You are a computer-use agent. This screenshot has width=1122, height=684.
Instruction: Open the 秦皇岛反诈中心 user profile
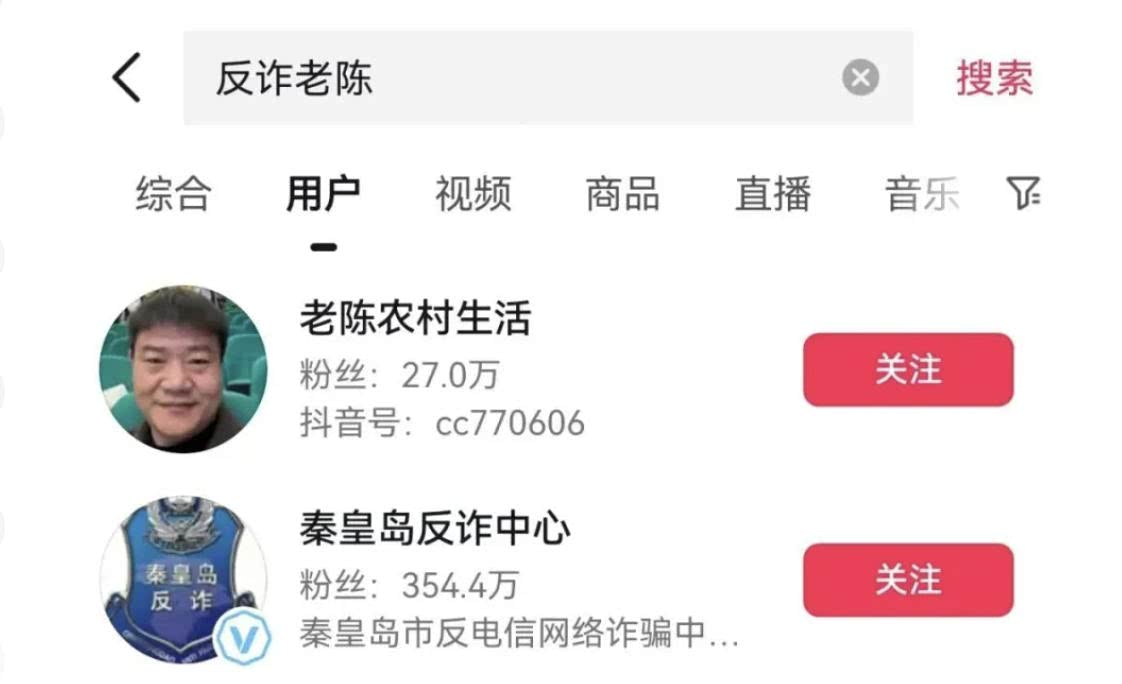[435, 530]
